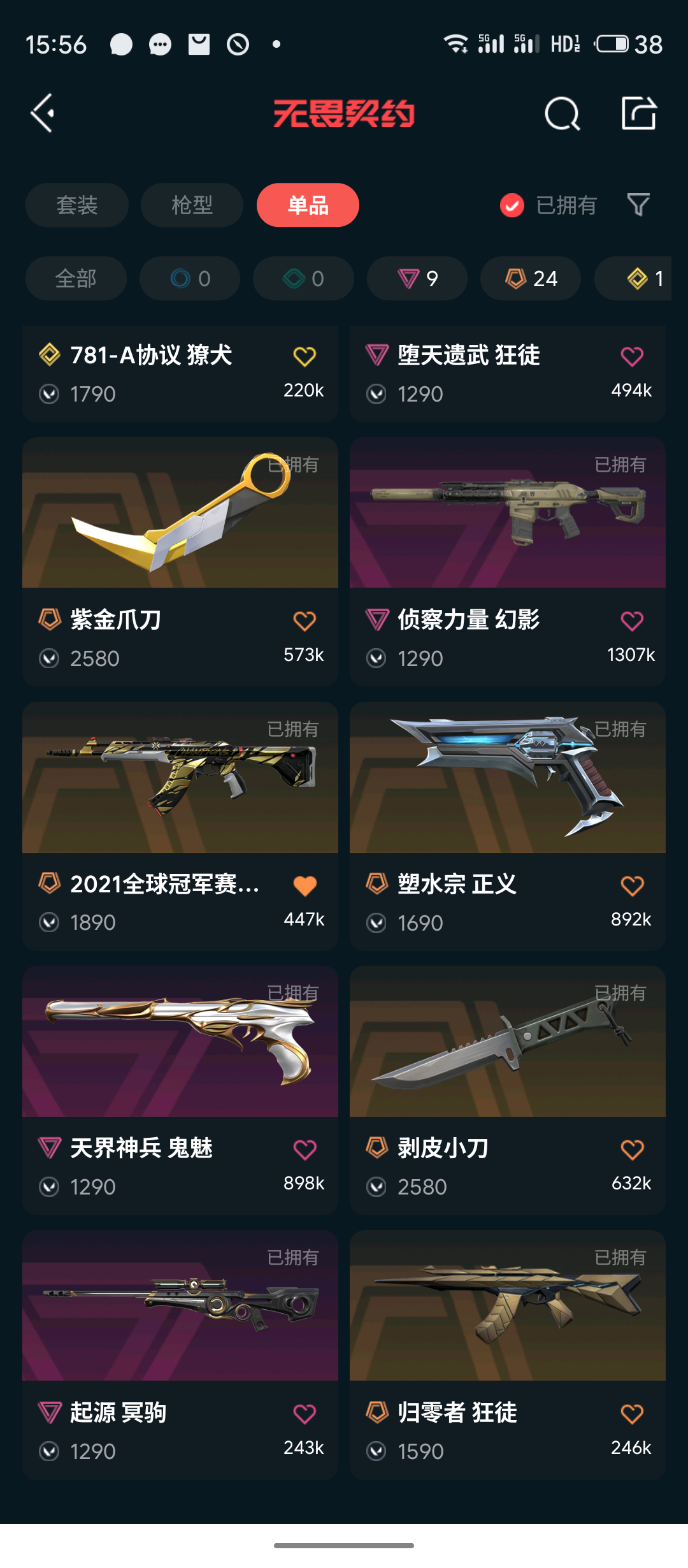Open the search icon in the header
This screenshot has width=688, height=1568.
tap(562, 114)
